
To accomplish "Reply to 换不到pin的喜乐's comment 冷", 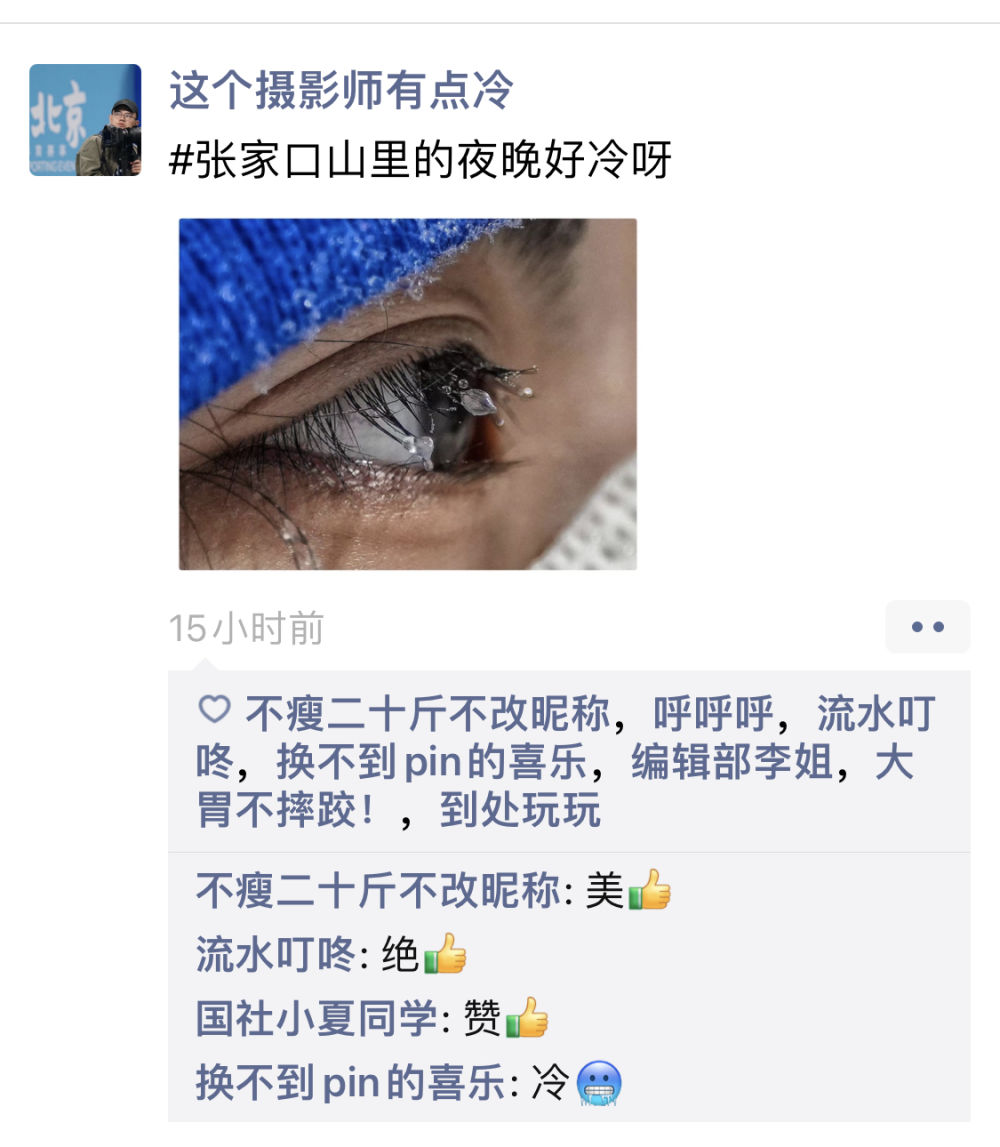I will 549,1083.
